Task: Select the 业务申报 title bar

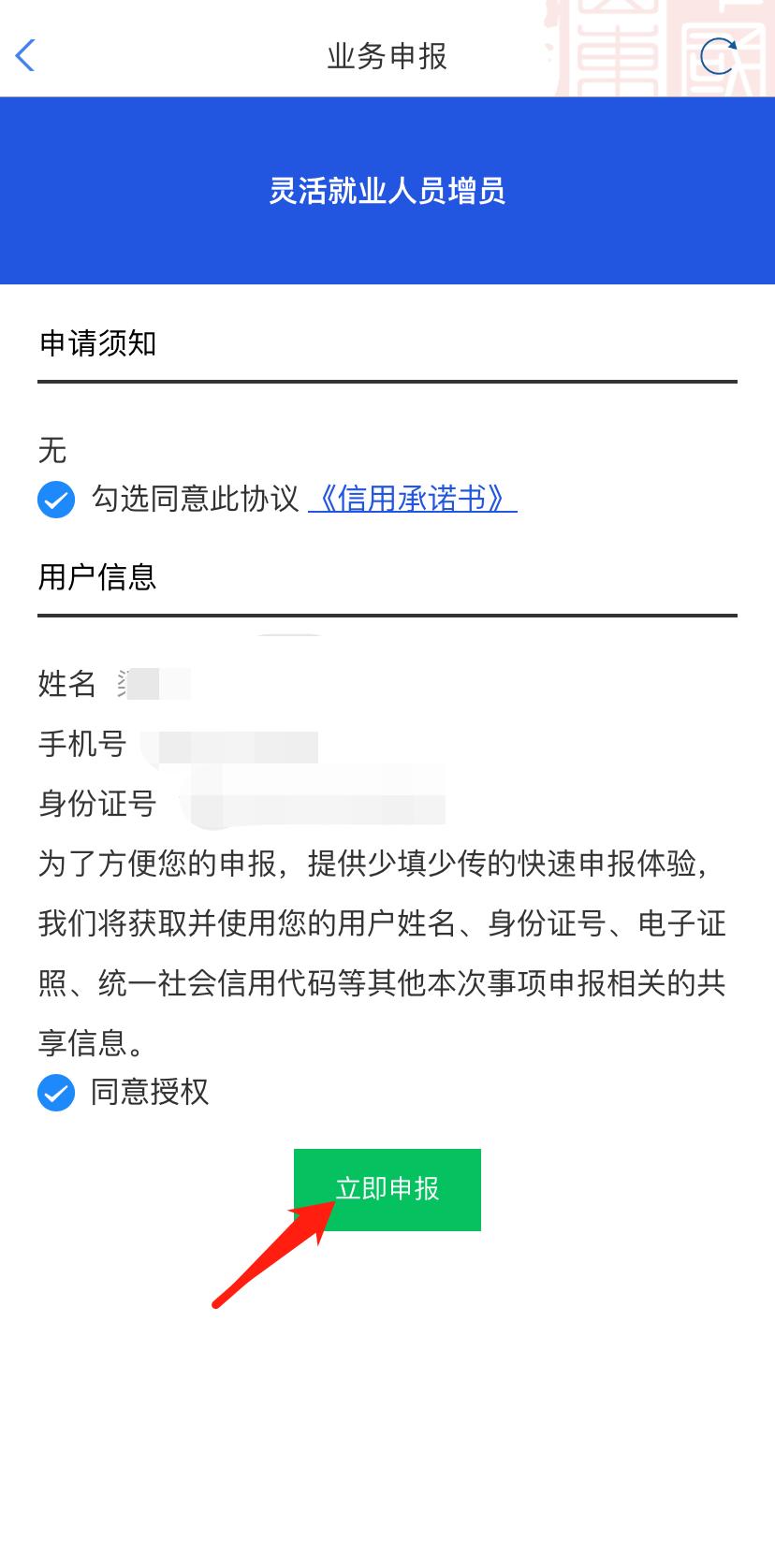Action: click(x=387, y=56)
